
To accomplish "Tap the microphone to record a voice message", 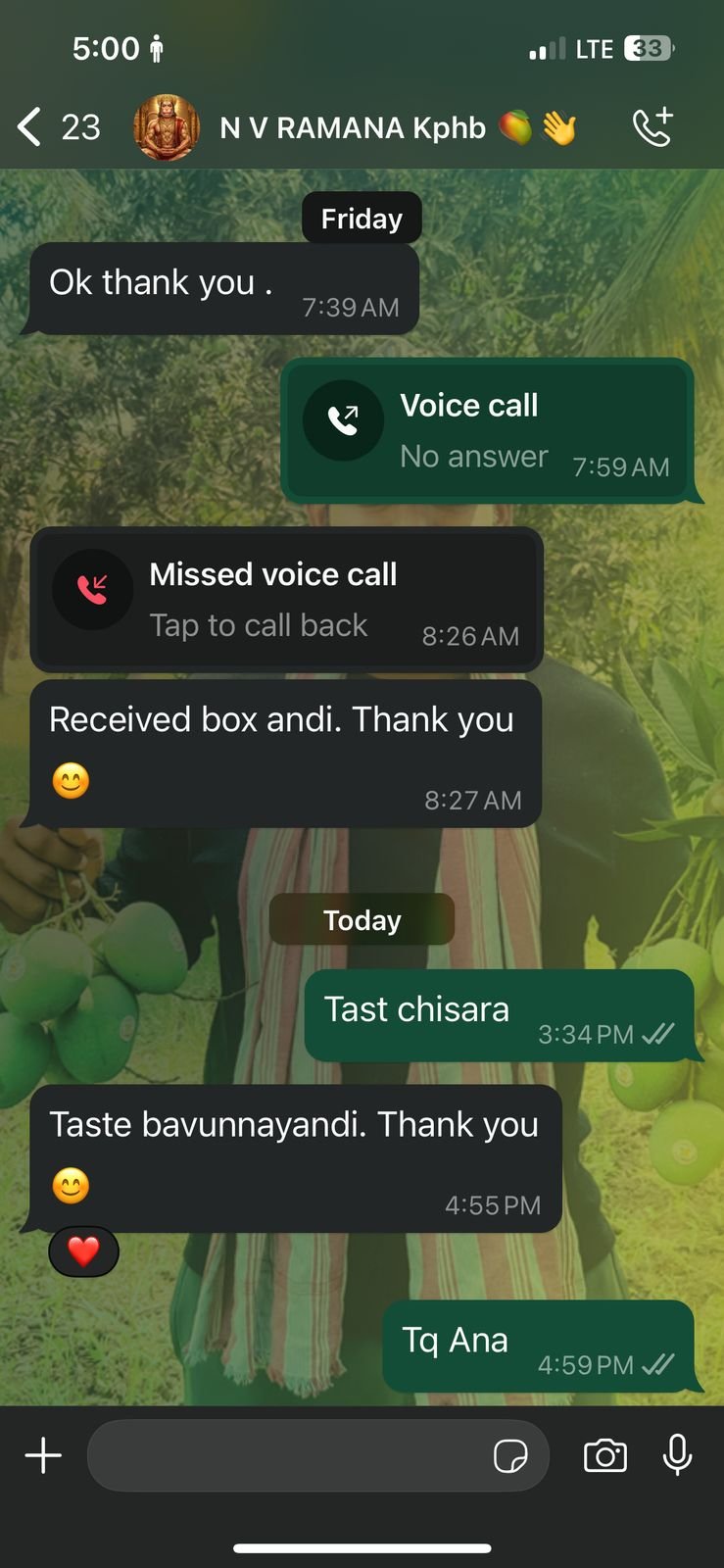I will click(677, 1455).
